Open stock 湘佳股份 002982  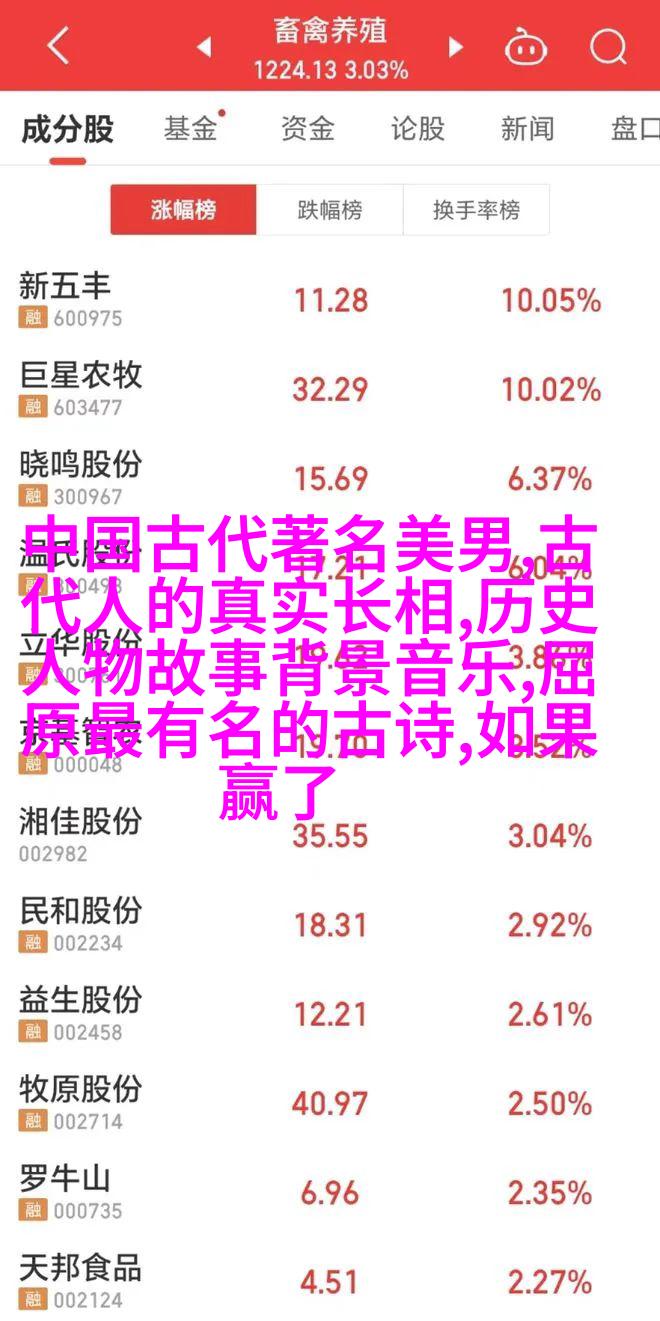pyautogui.click(x=330, y=835)
